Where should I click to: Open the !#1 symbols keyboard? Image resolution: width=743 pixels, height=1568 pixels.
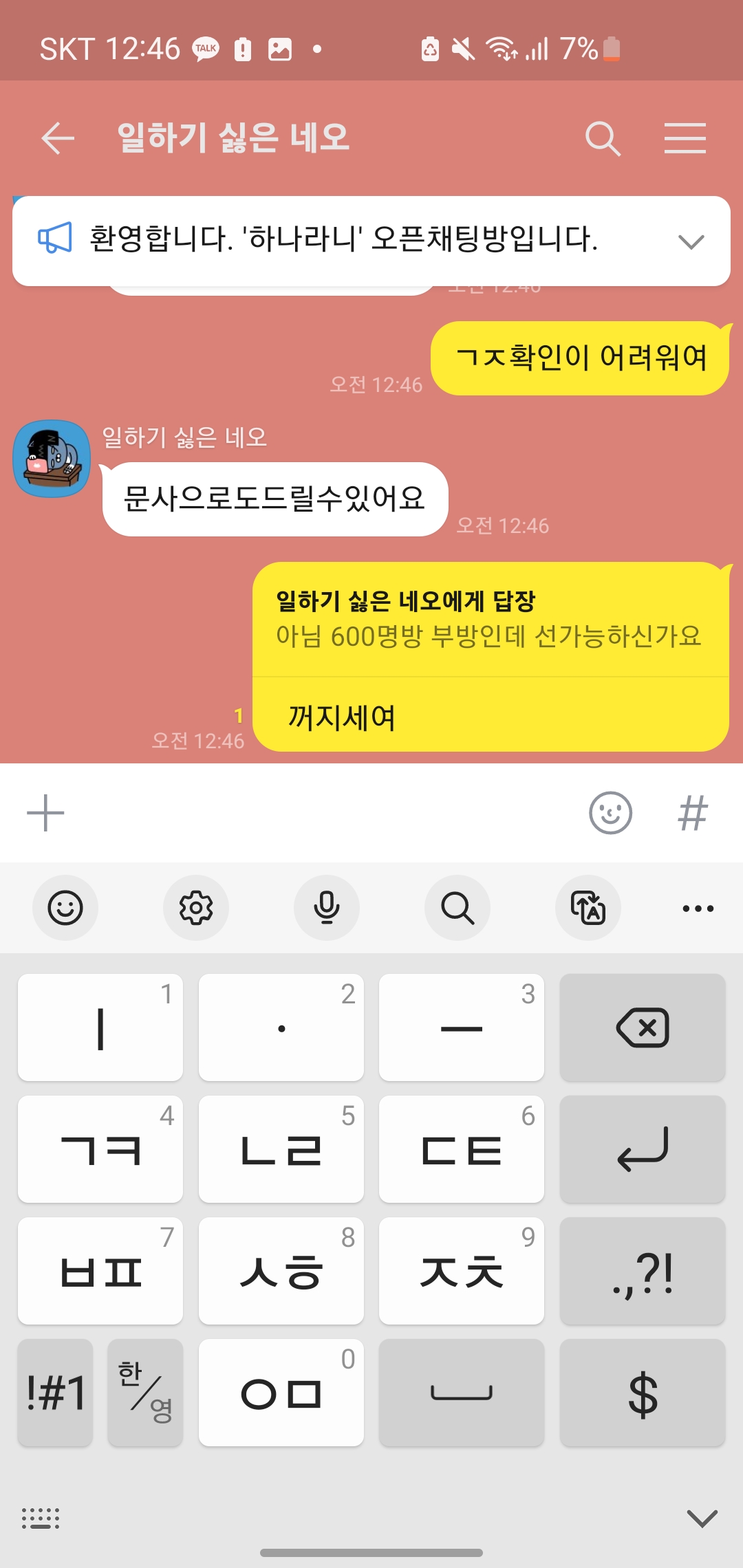[55, 1392]
